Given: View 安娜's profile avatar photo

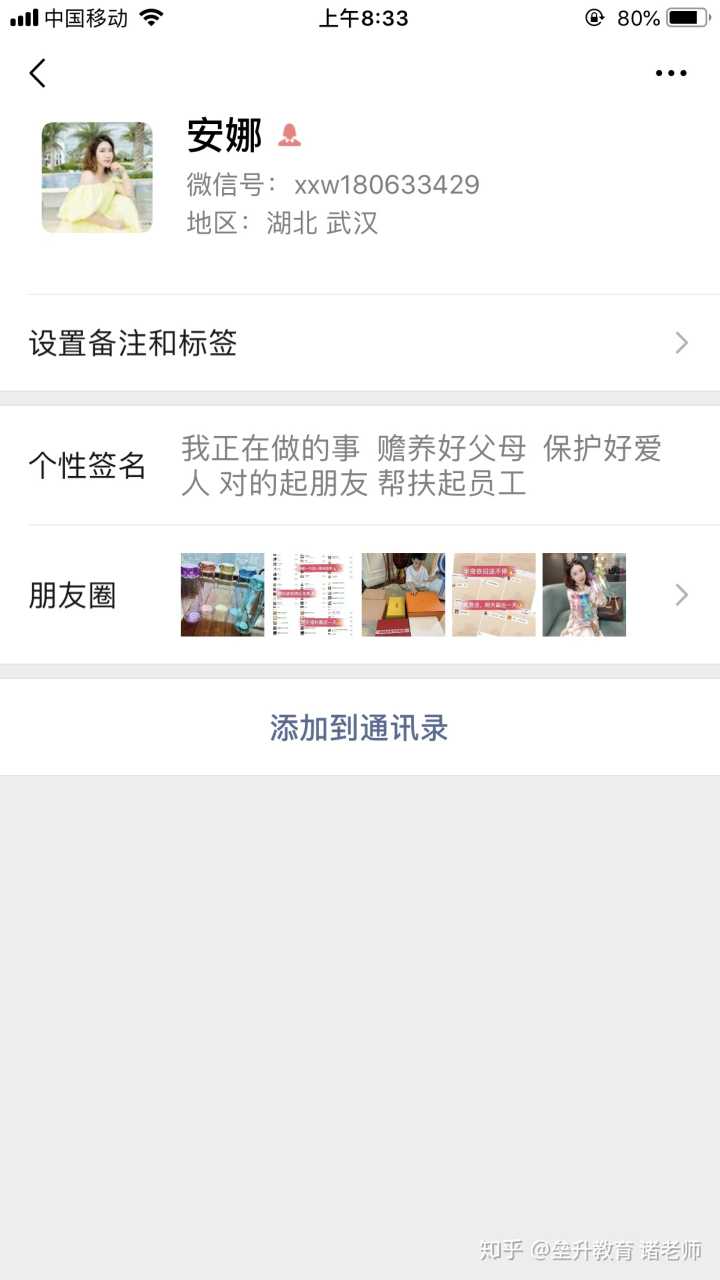Looking at the screenshot, I should 97,178.
